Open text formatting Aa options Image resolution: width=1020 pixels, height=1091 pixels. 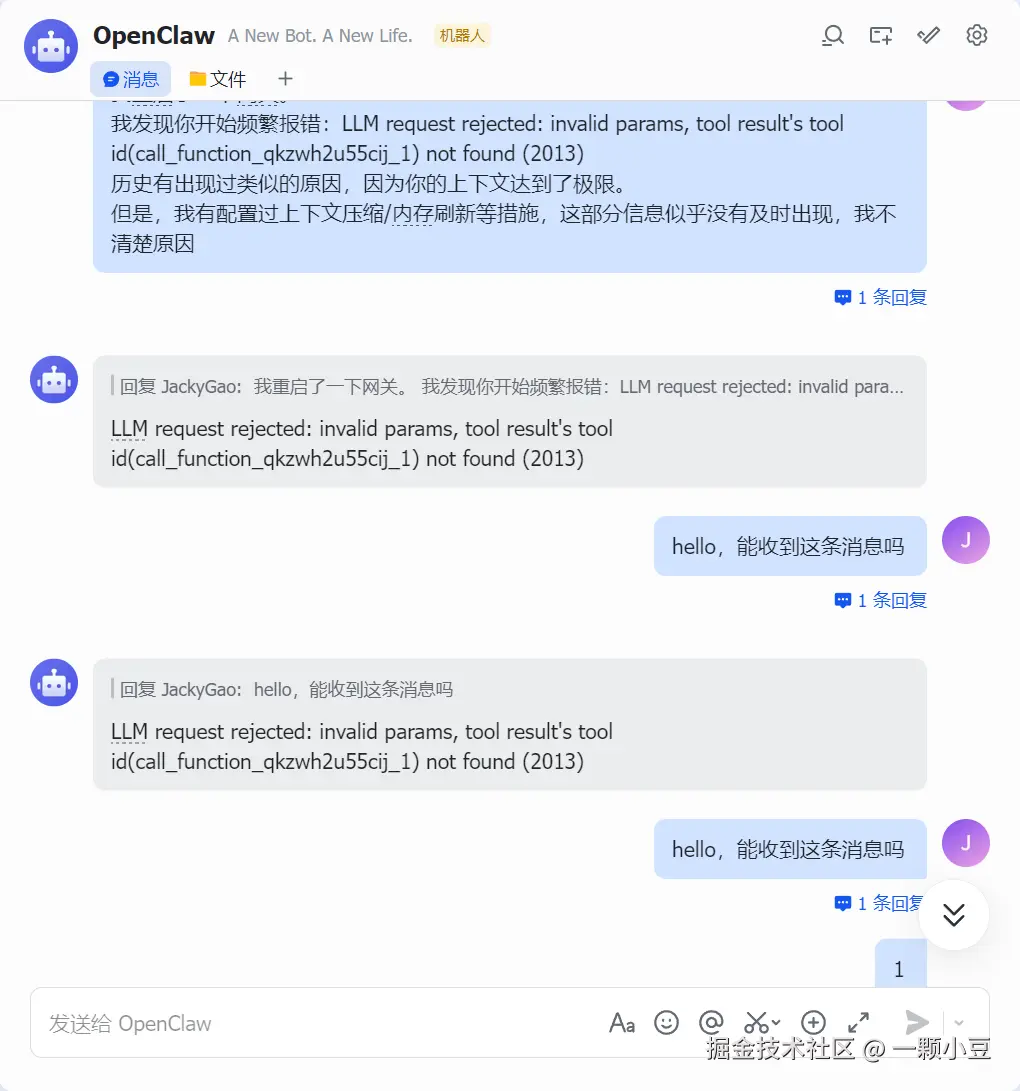622,1023
